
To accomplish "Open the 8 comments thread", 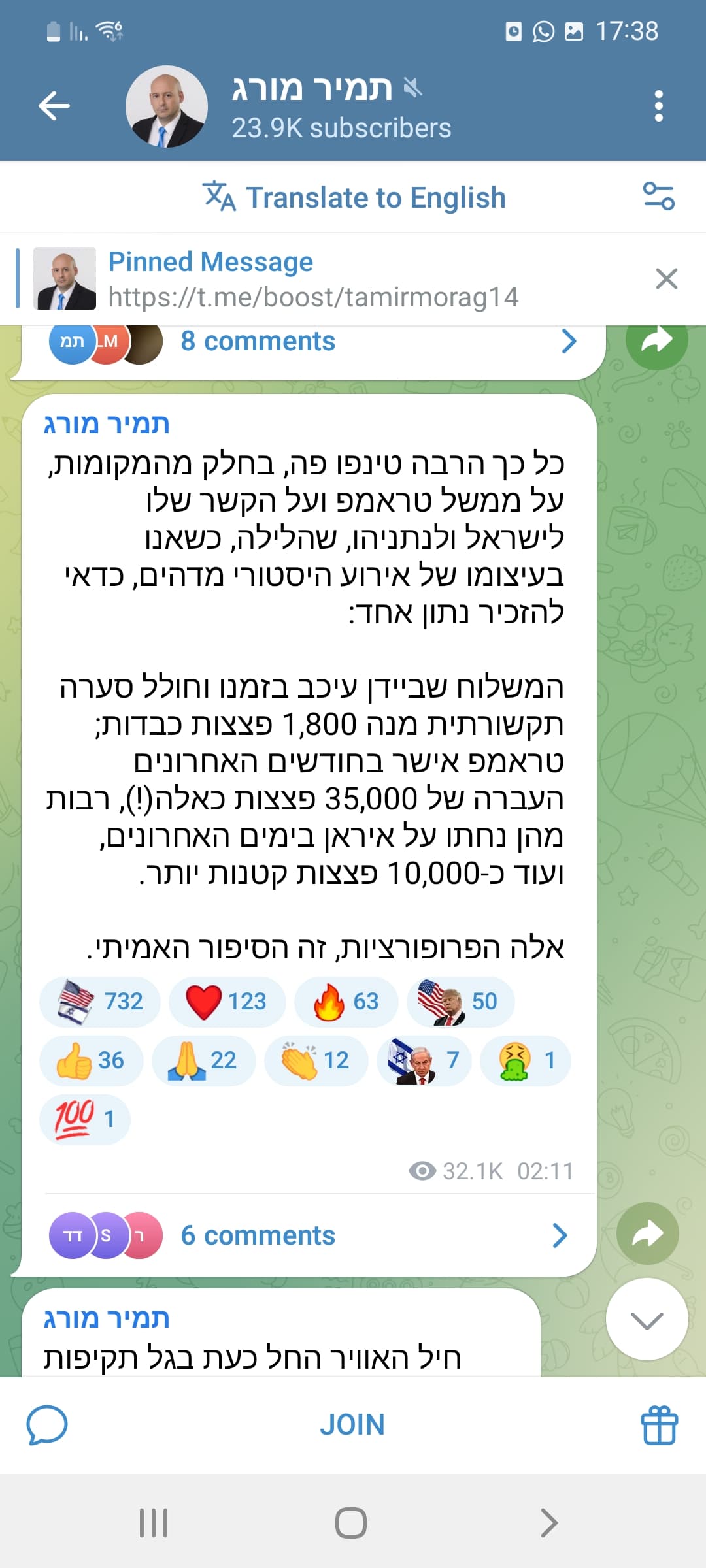I will coord(307,341).
